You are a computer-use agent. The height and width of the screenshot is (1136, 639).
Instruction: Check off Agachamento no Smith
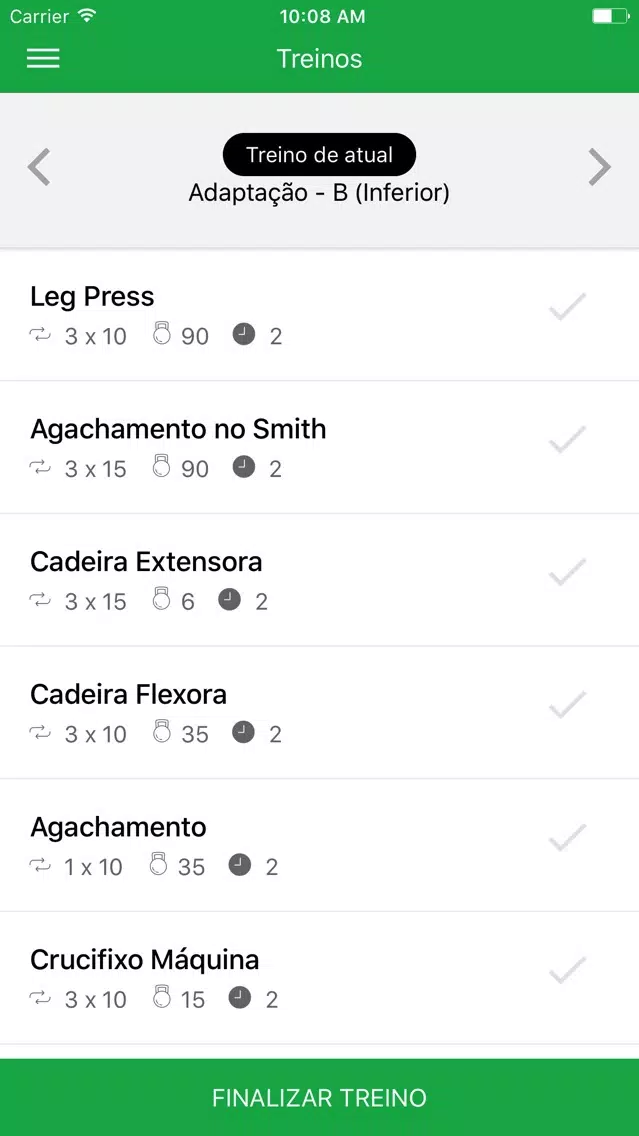click(x=567, y=439)
